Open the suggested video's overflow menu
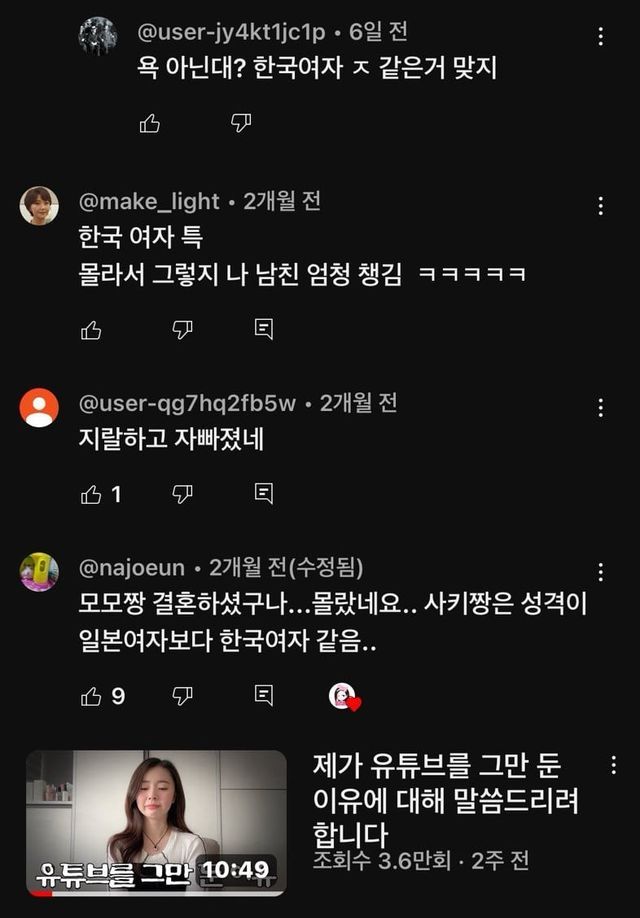640x918 pixels. (613, 766)
